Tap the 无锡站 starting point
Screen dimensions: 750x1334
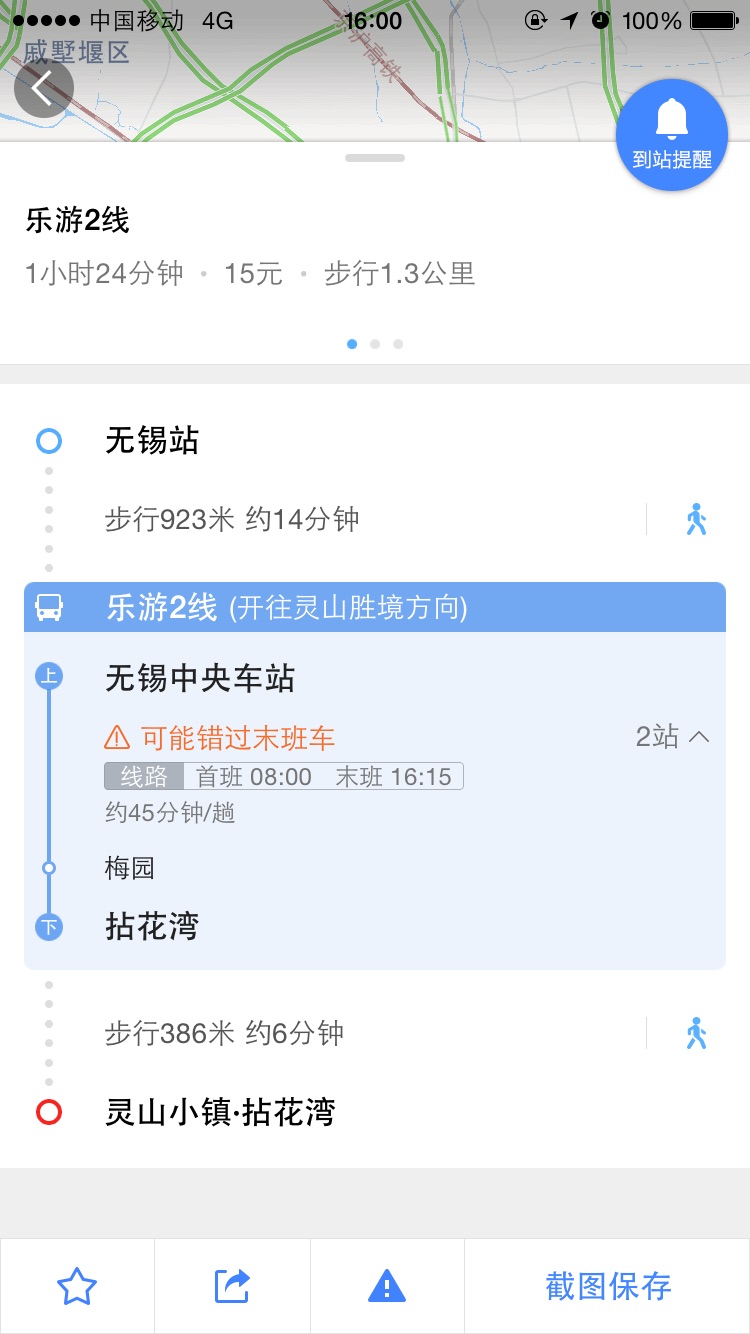point(152,440)
